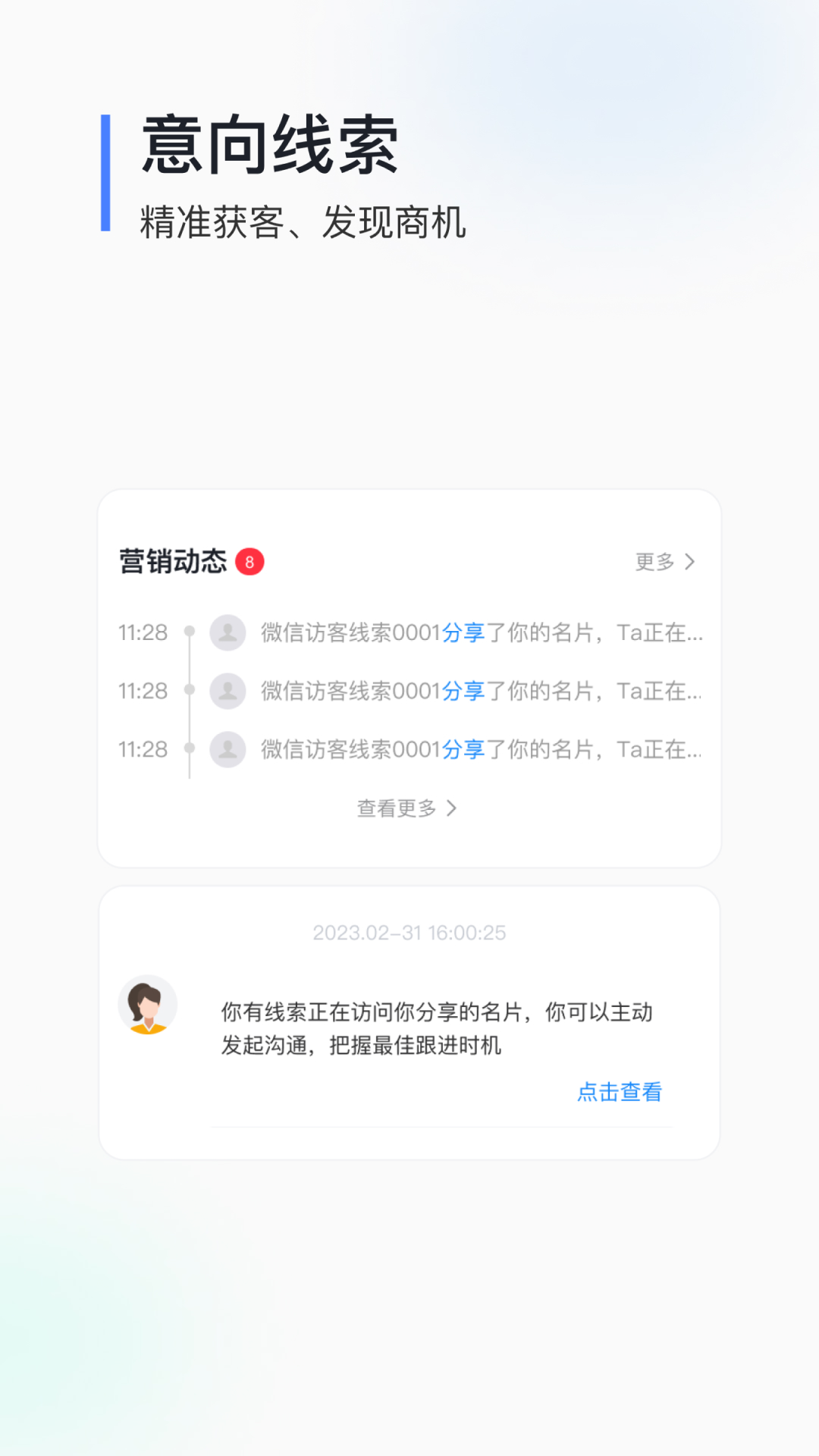Viewport: 819px width, 1456px height.
Task: Click the first 分享 blue link
Action: tap(463, 633)
